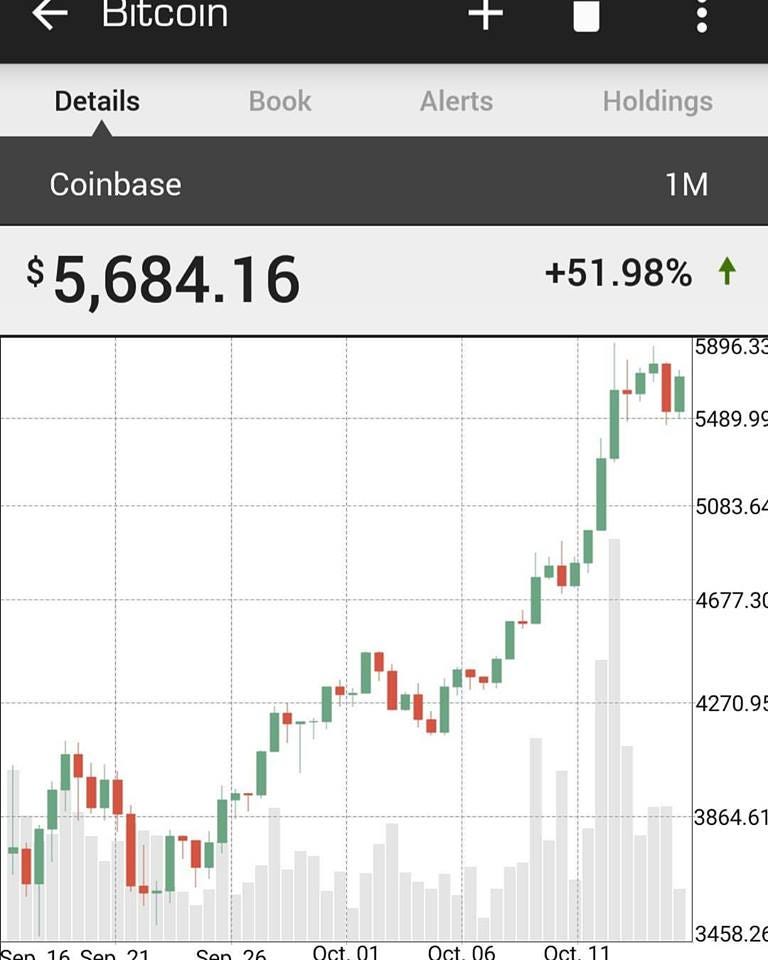This screenshot has width=768, height=960.
Task: Open the overflow menu
Action: (702, 16)
